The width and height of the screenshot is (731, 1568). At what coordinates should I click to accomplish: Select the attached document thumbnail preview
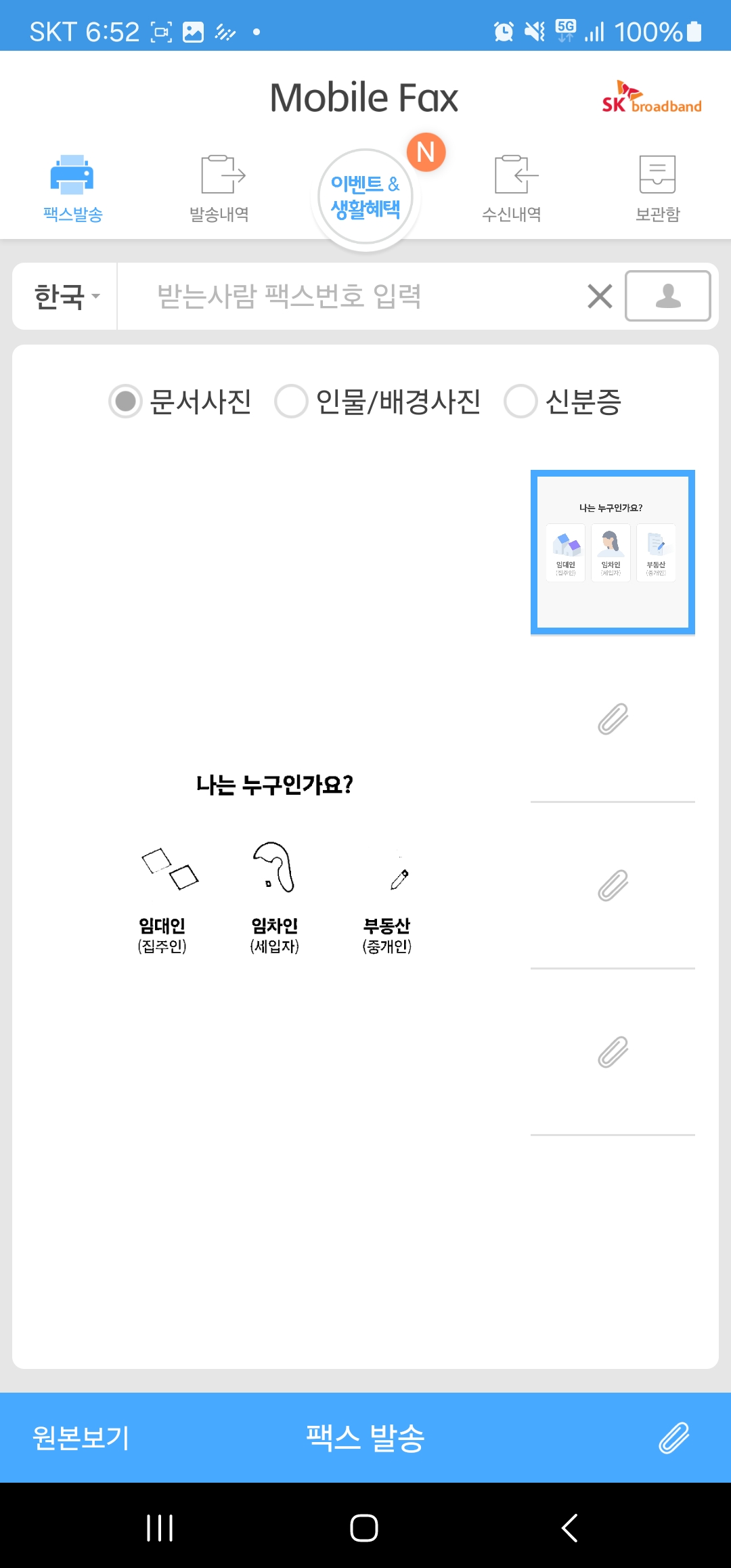click(613, 551)
